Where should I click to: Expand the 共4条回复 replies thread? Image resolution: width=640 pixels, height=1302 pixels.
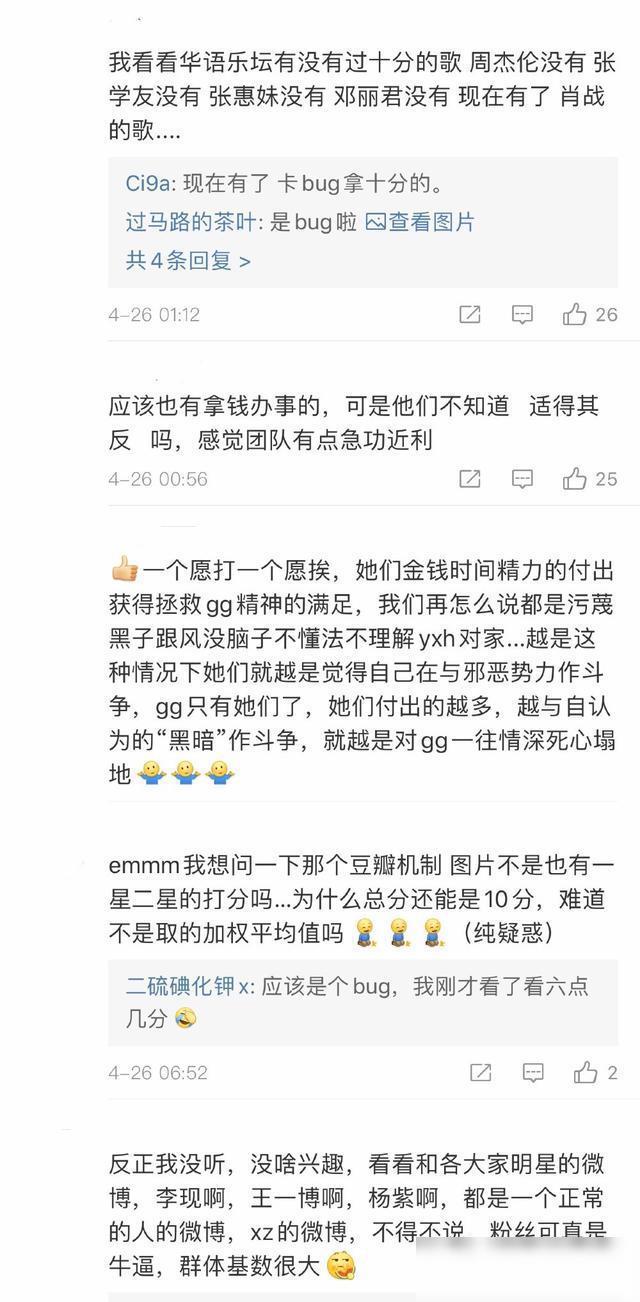pyautogui.click(x=188, y=261)
